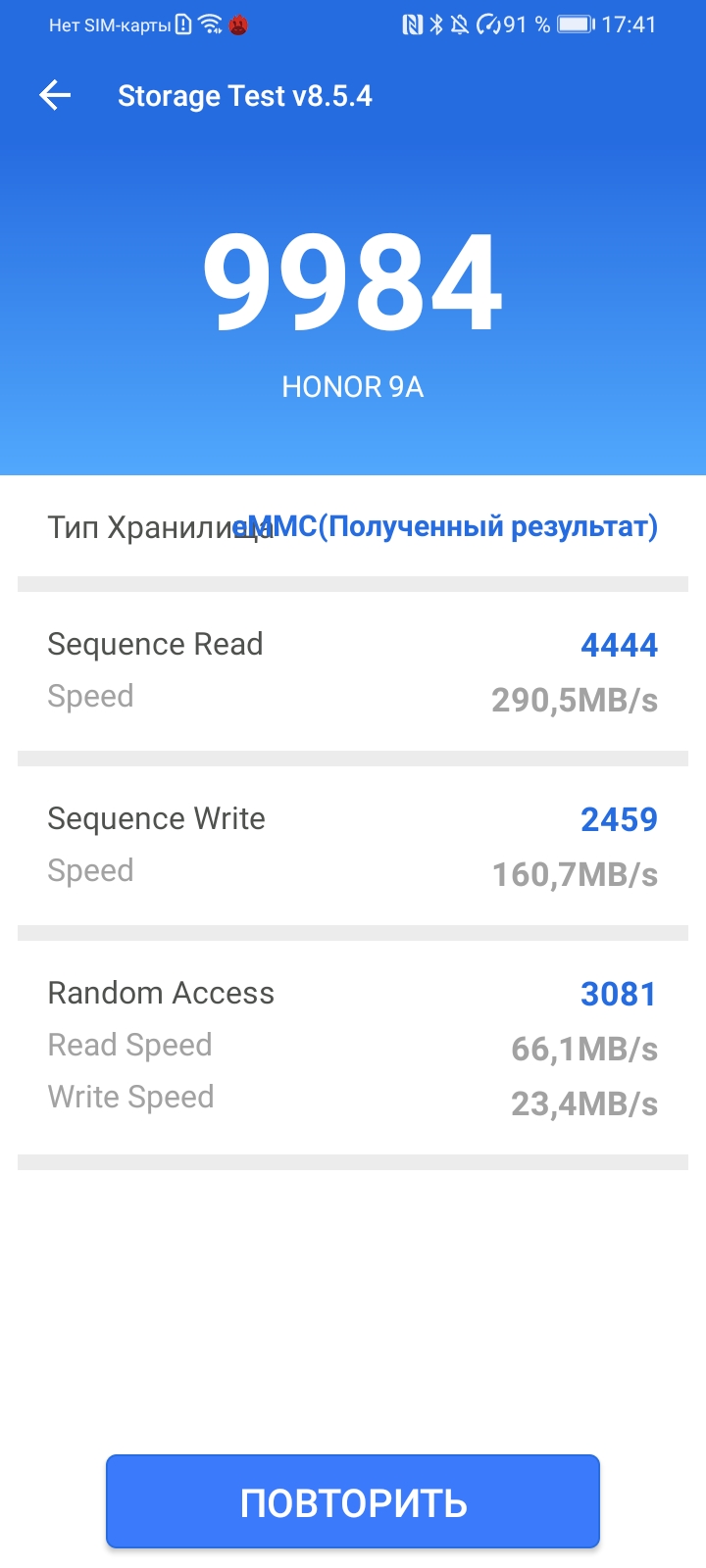706x1568 pixels.
Task: Go back using the top-left arrow
Action: coord(55,95)
